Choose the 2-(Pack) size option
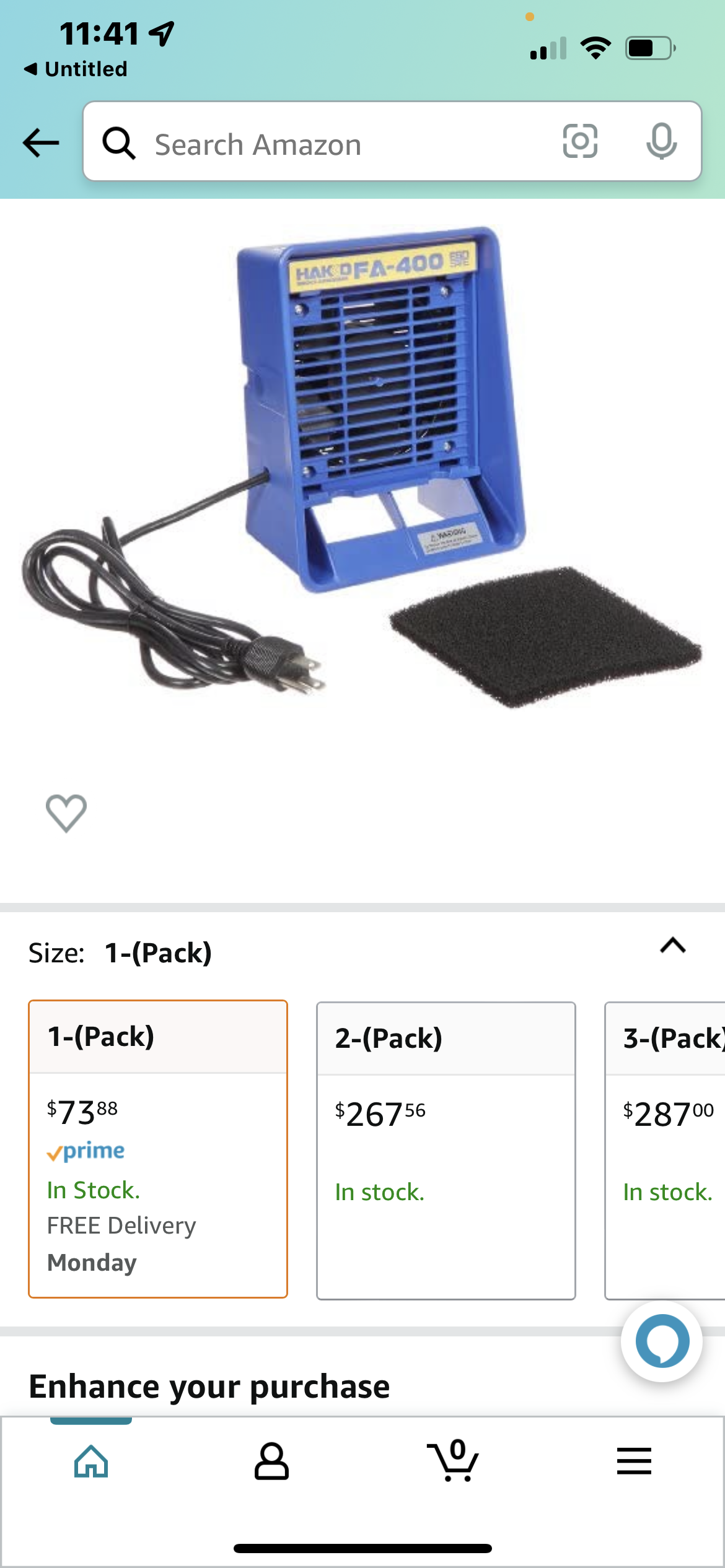The width and height of the screenshot is (725, 1568). [446, 1150]
